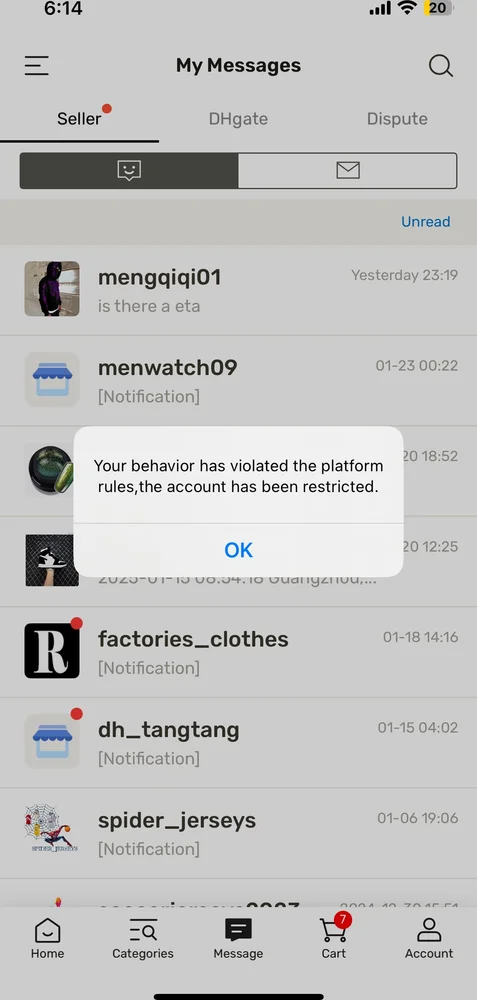Select the chat smiley segment
Screen dimensions: 477x1000
(129, 170)
